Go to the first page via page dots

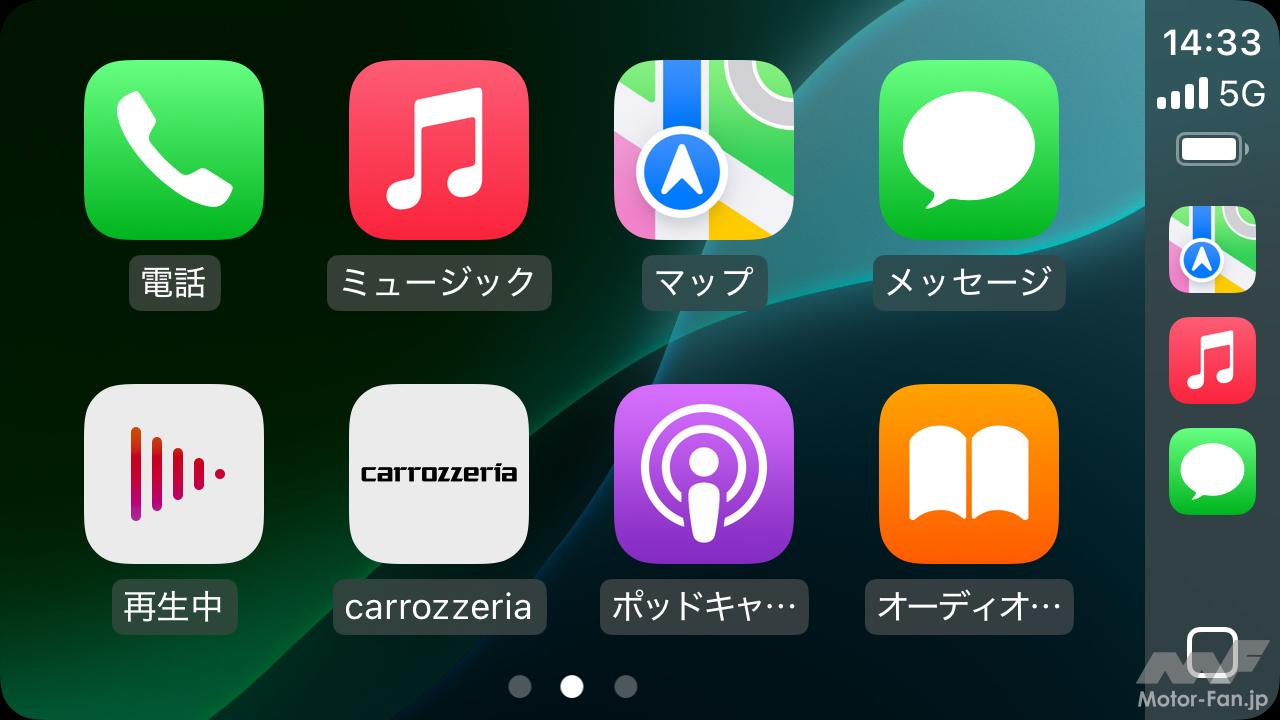tap(520, 686)
